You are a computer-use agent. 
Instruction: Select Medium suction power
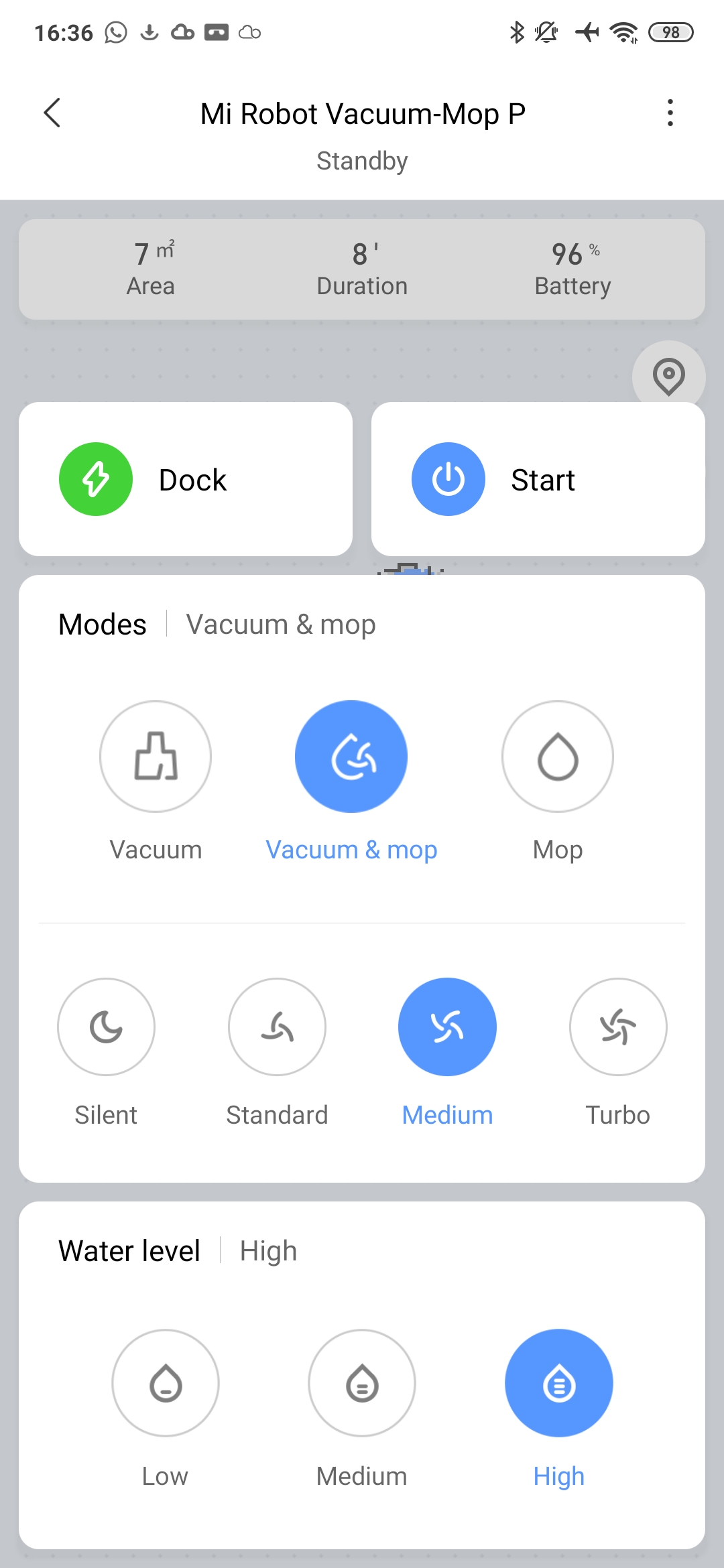[x=447, y=1027]
